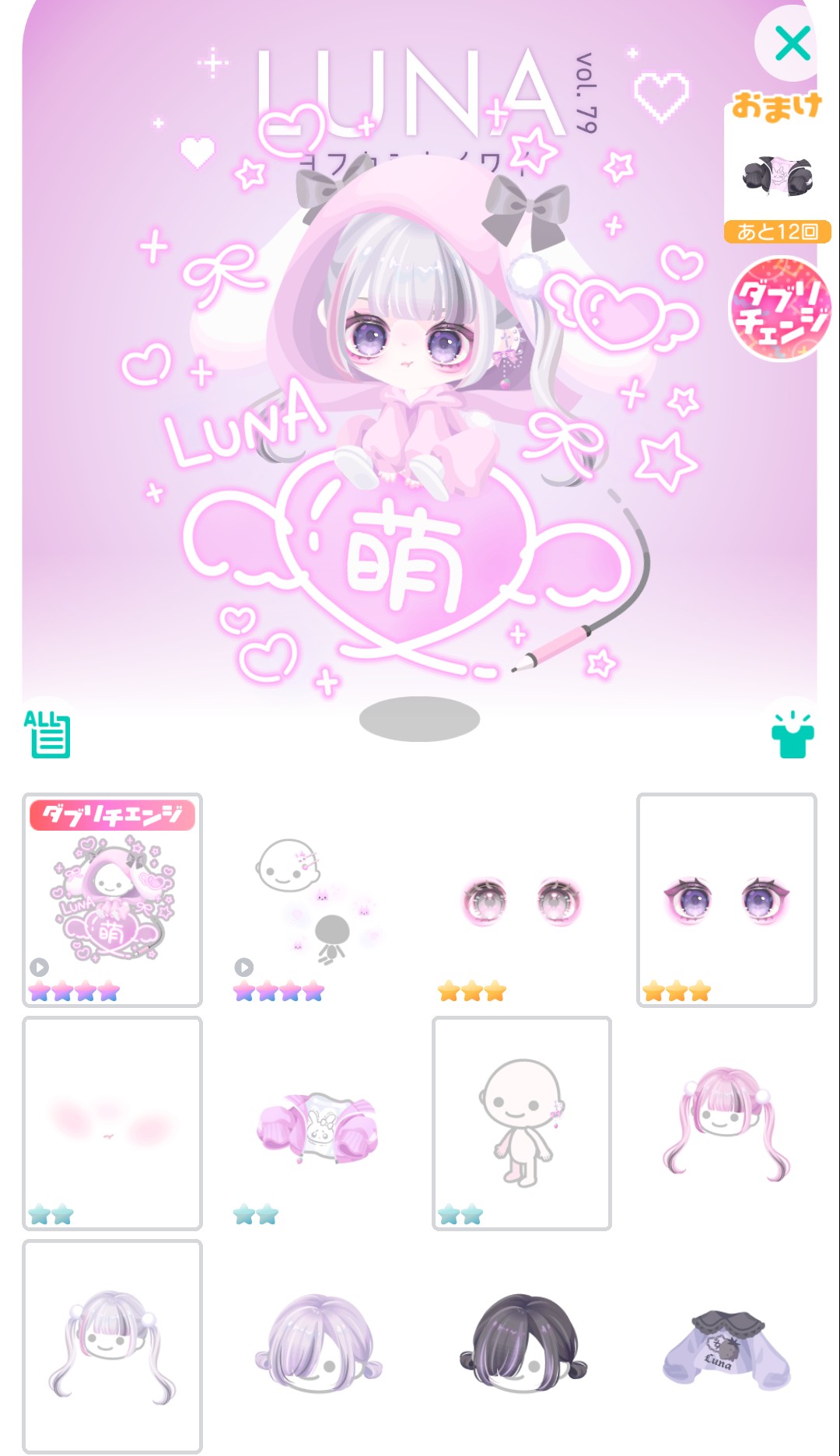The image size is (840, 1456).
Task: Select the purple eyes item
Action: [x=726, y=900]
